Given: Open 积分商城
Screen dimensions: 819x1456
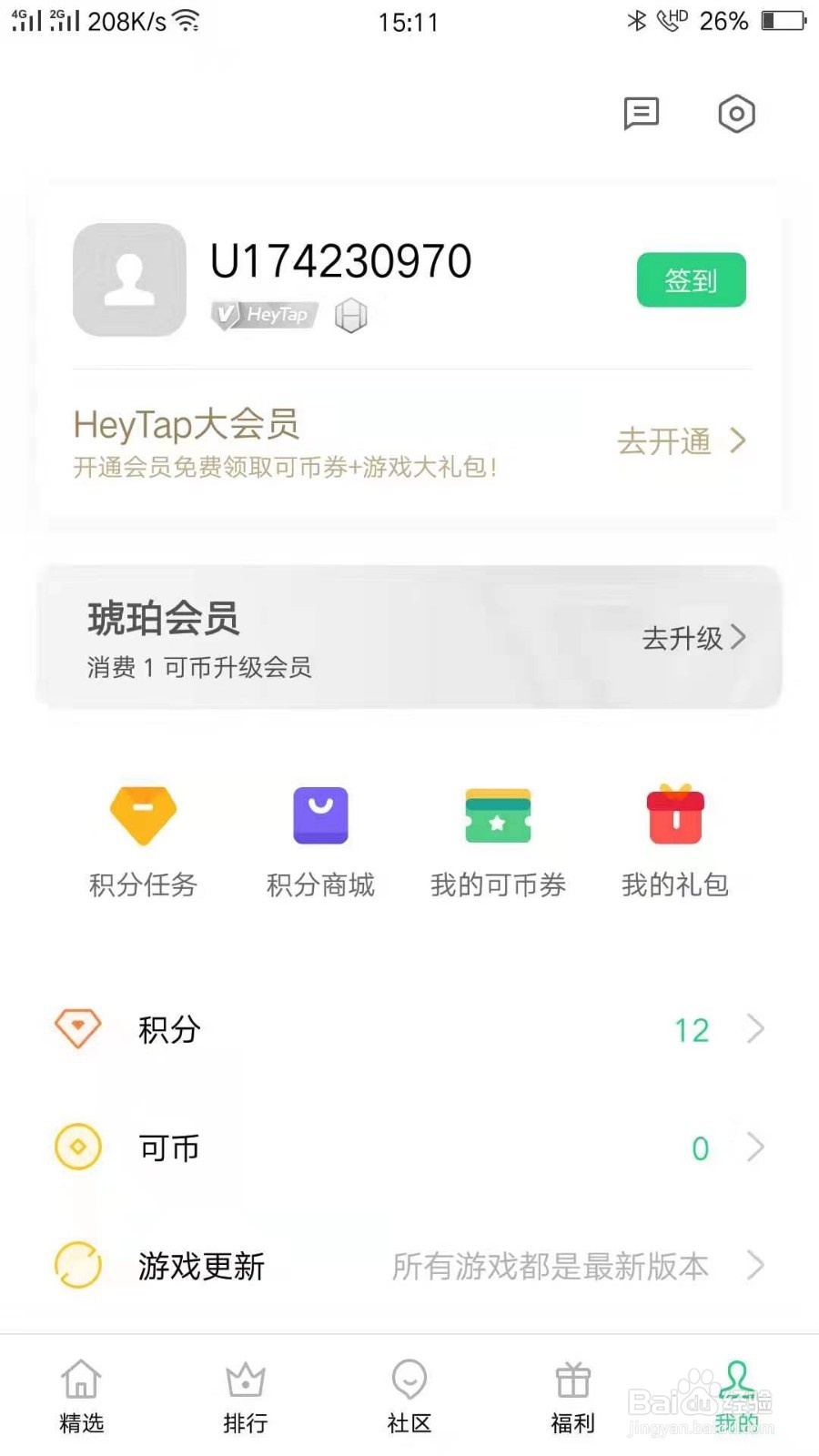Looking at the screenshot, I should 320,843.
